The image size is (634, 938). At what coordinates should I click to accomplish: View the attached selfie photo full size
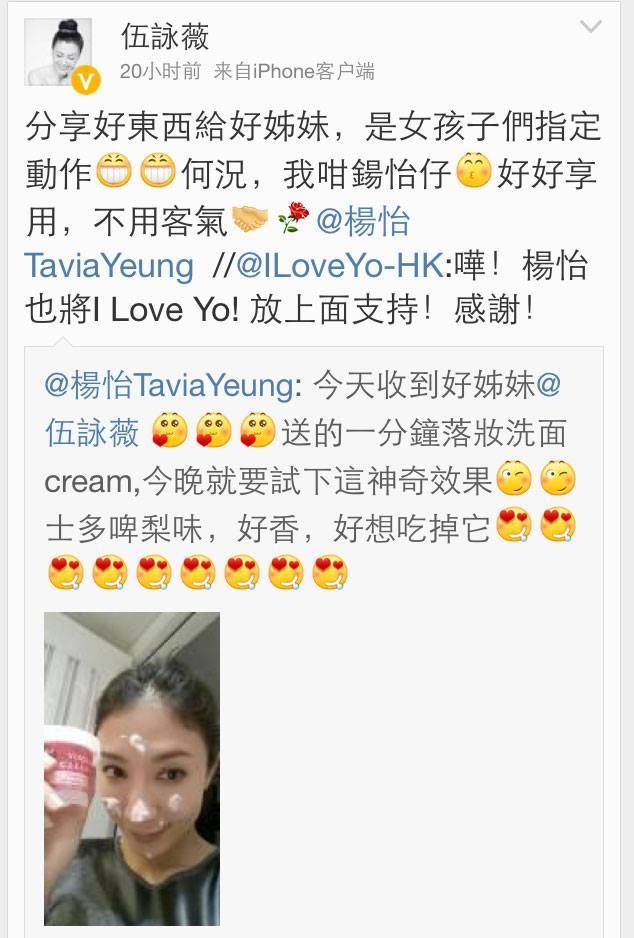coord(132,768)
